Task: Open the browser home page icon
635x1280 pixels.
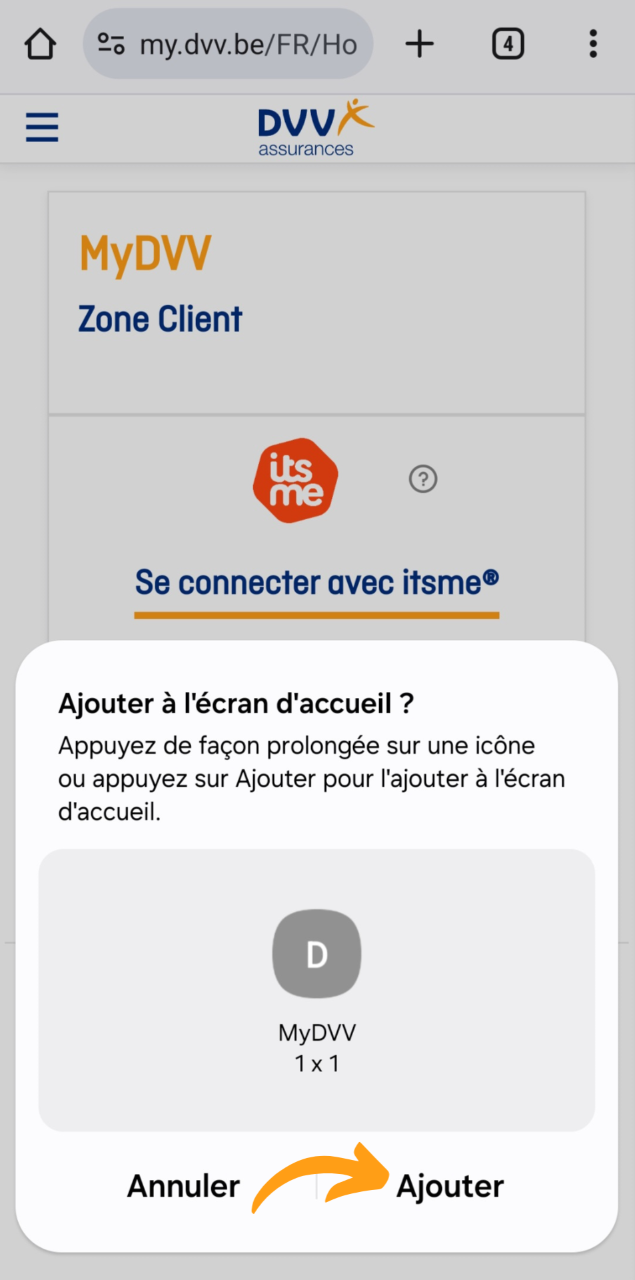Action: [x=40, y=44]
